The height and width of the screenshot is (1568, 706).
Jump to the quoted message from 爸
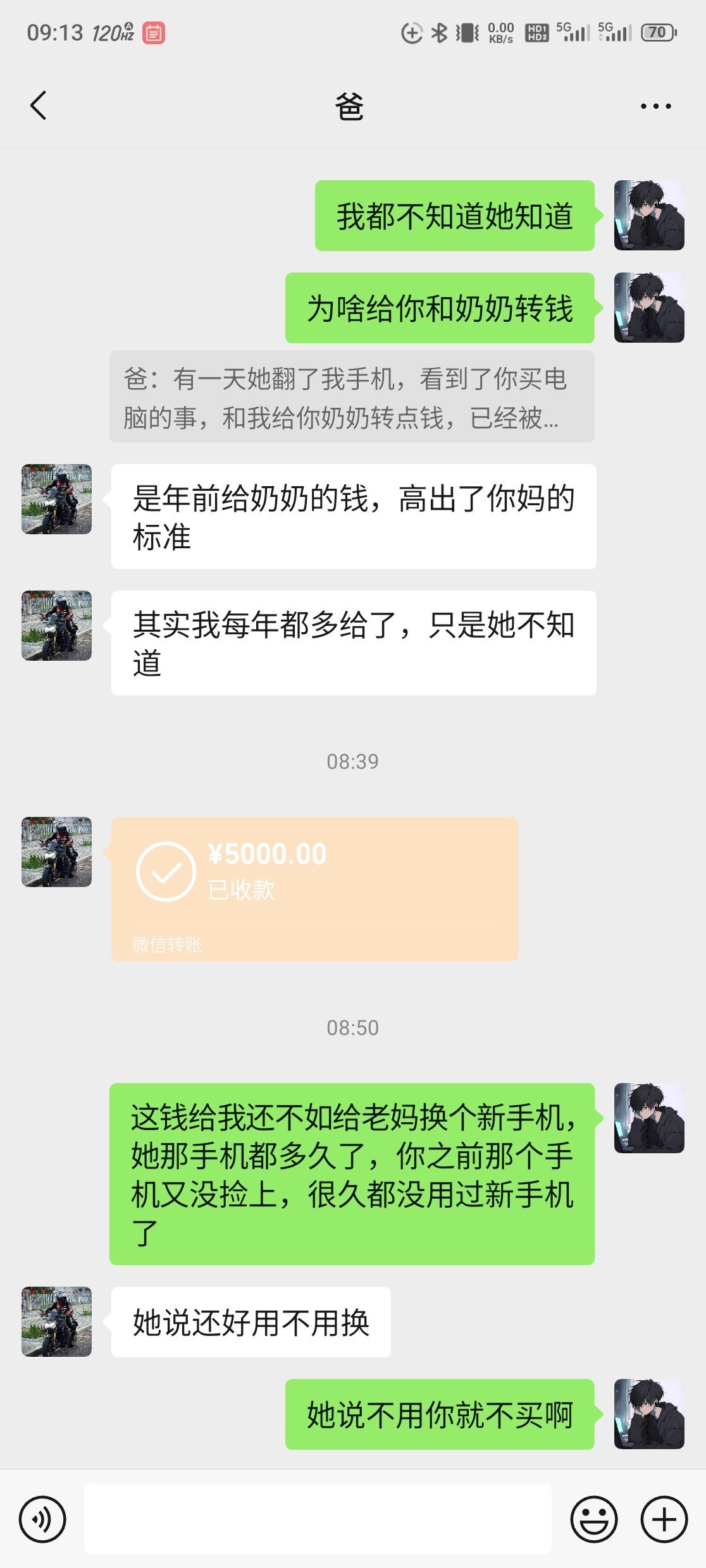(x=352, y=397)
